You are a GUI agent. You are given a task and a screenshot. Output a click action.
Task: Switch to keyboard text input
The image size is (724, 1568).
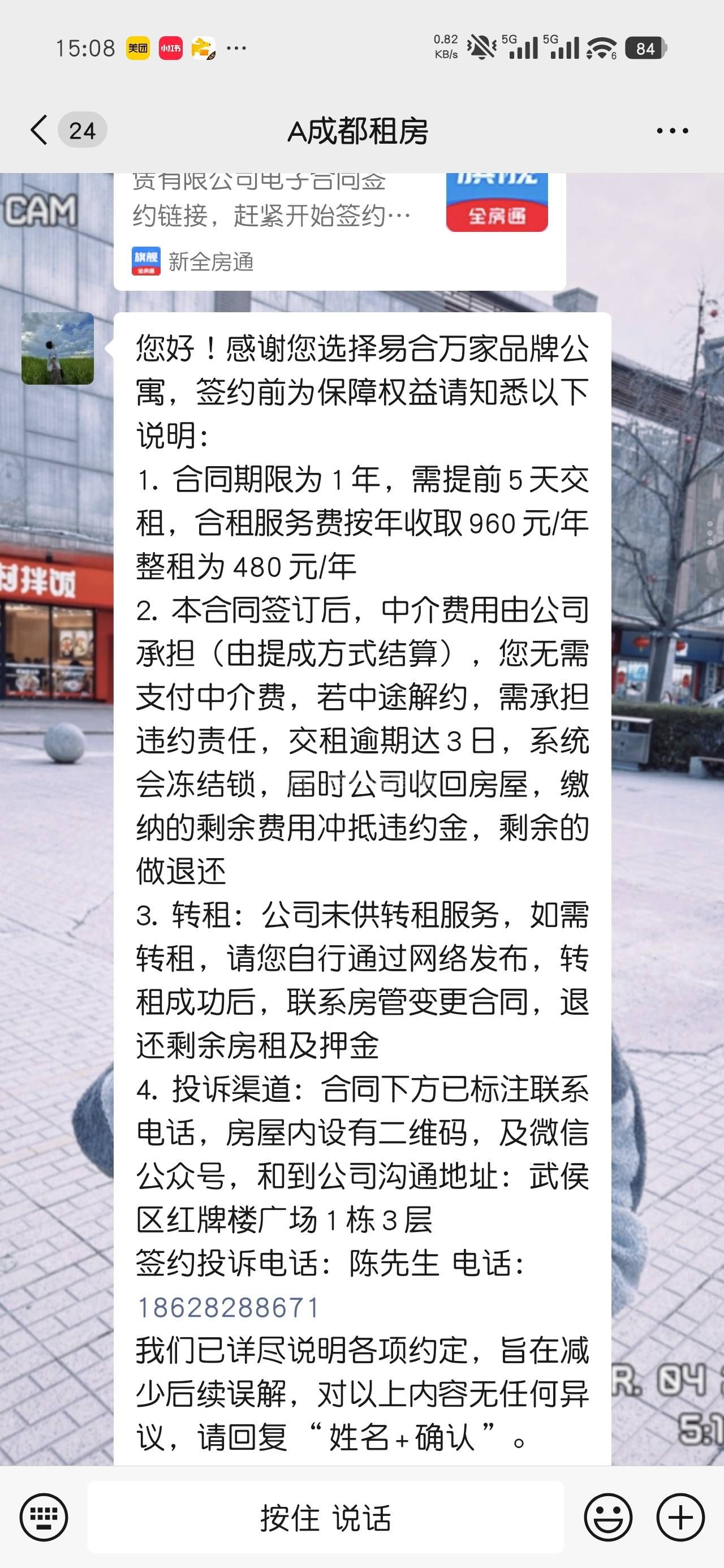click(43, 1517)
